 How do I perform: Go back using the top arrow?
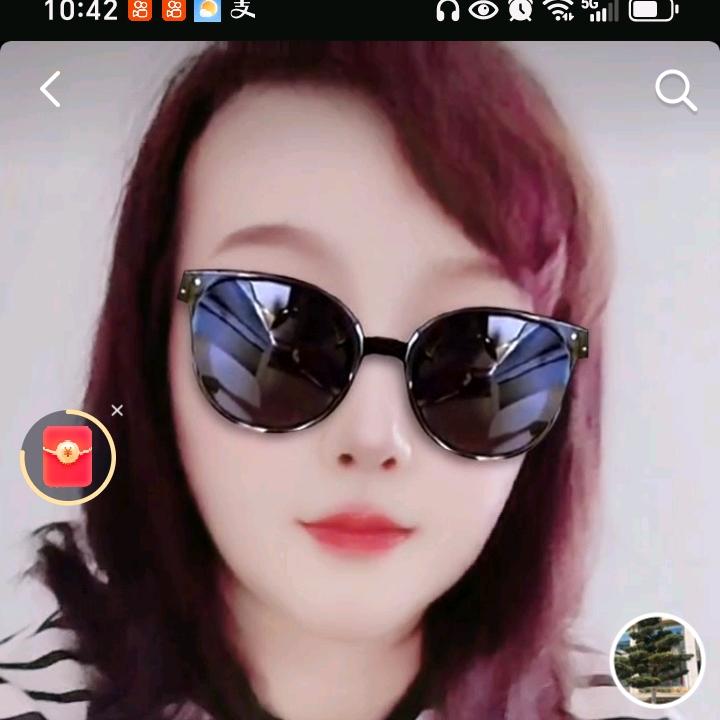[x=50, y=89]
